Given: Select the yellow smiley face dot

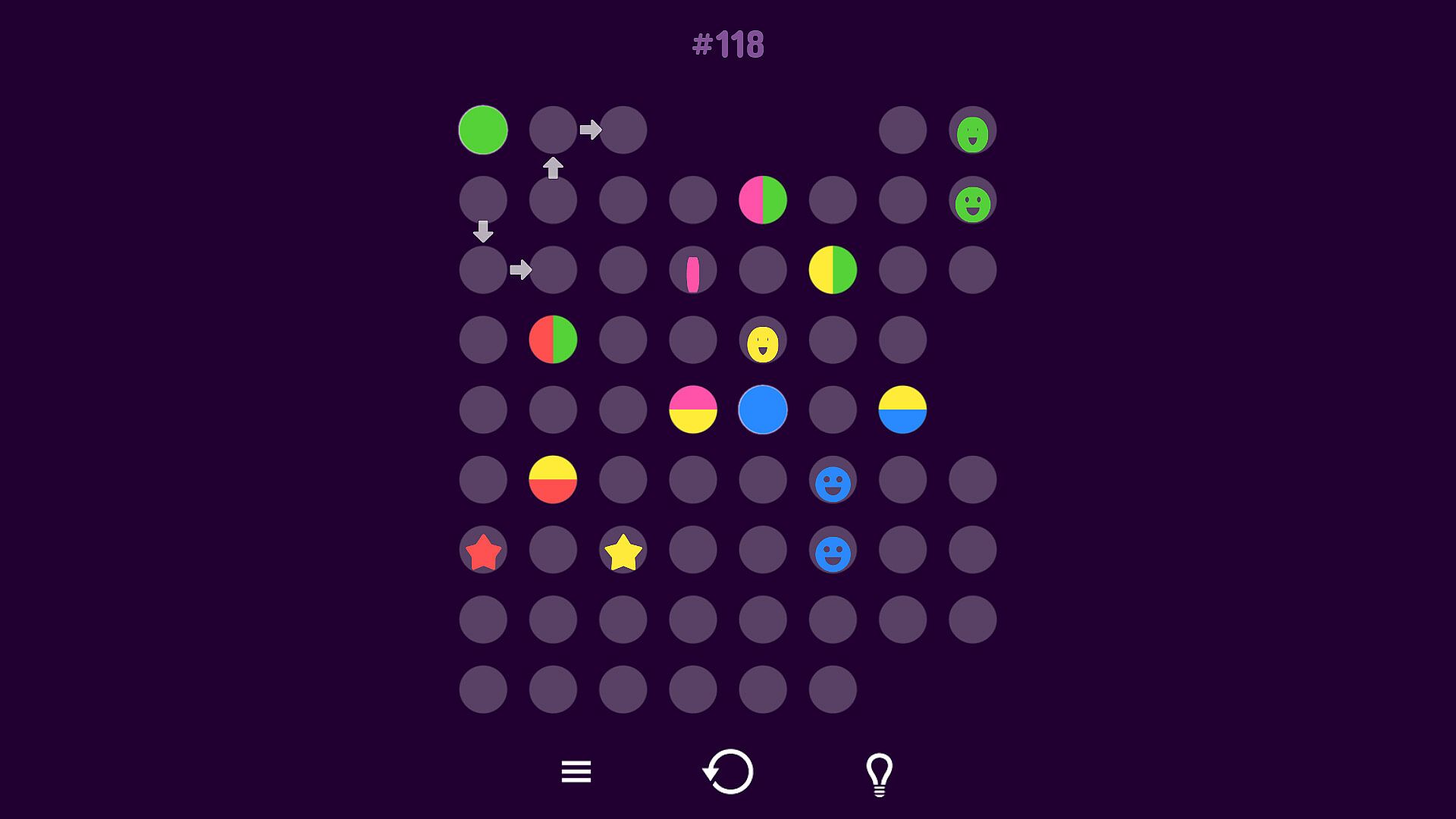Looking at the screenshot, I should [x=763, y=341].
